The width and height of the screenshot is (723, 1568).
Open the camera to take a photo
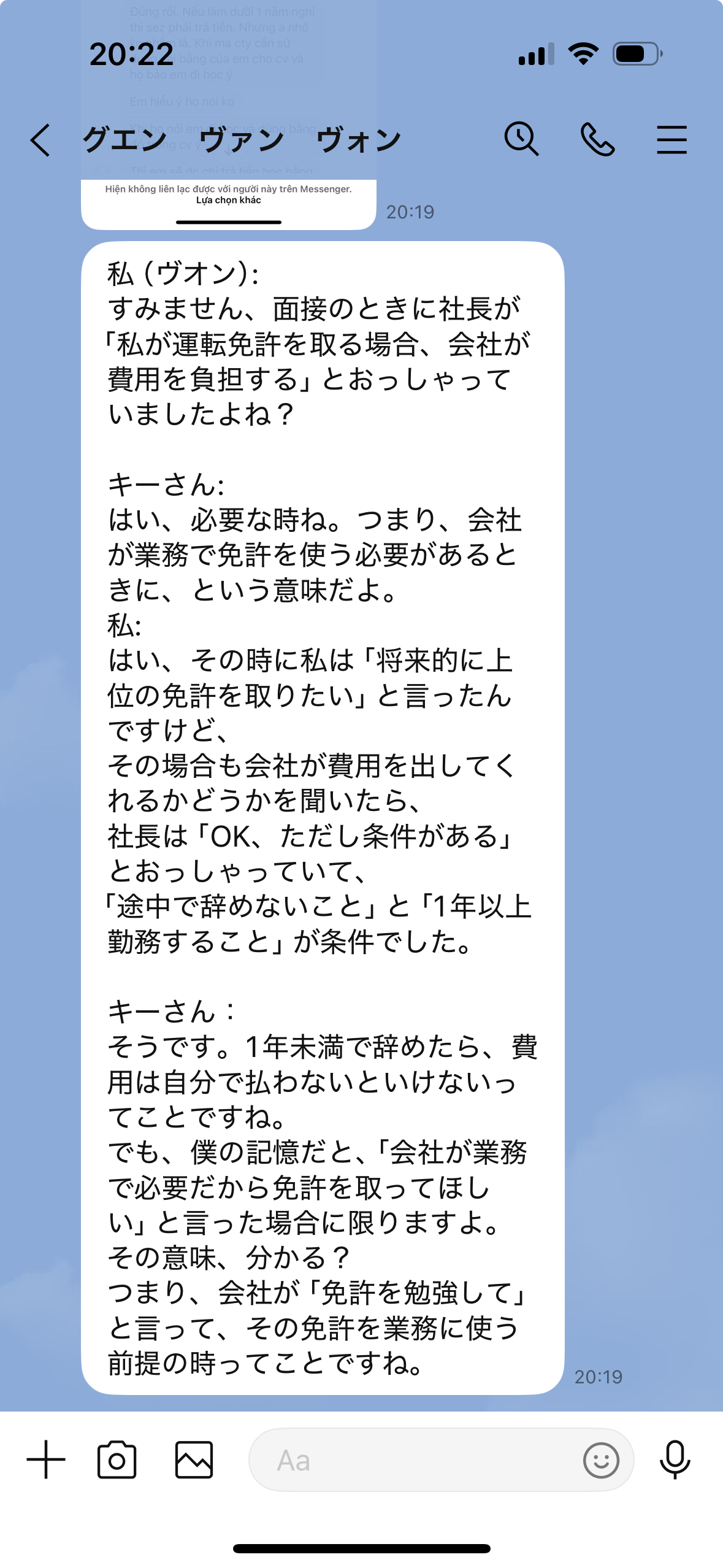click(117, 1459)
